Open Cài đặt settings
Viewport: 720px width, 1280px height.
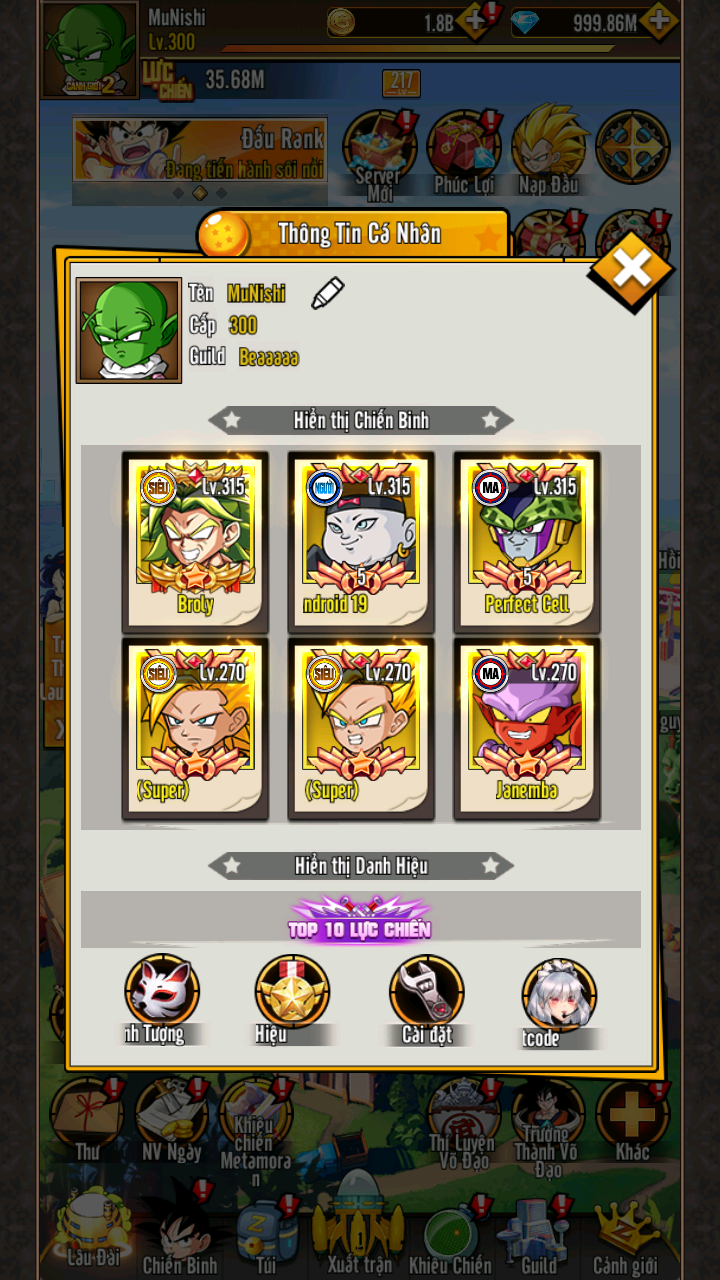pos(427,994)
